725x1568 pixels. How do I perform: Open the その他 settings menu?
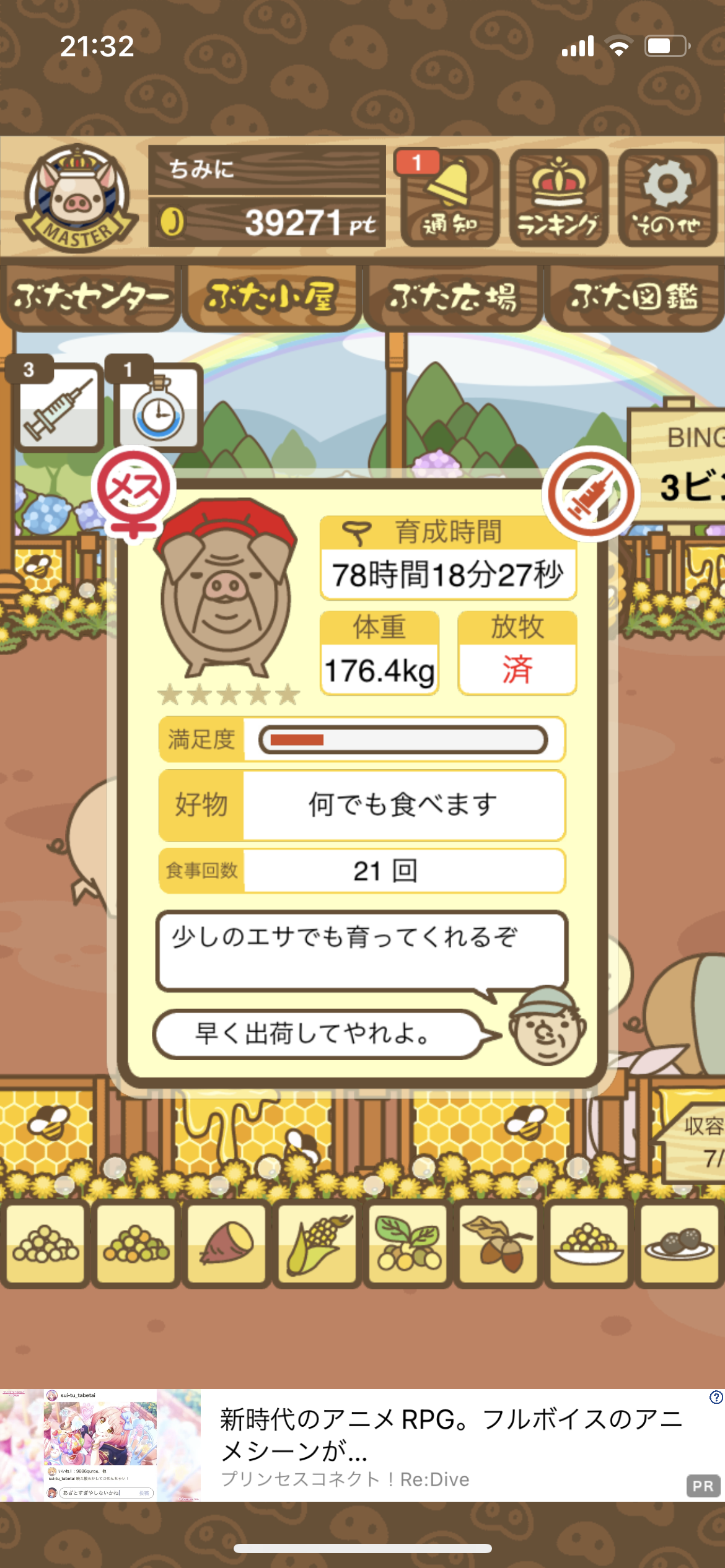[x=667, y=198]
